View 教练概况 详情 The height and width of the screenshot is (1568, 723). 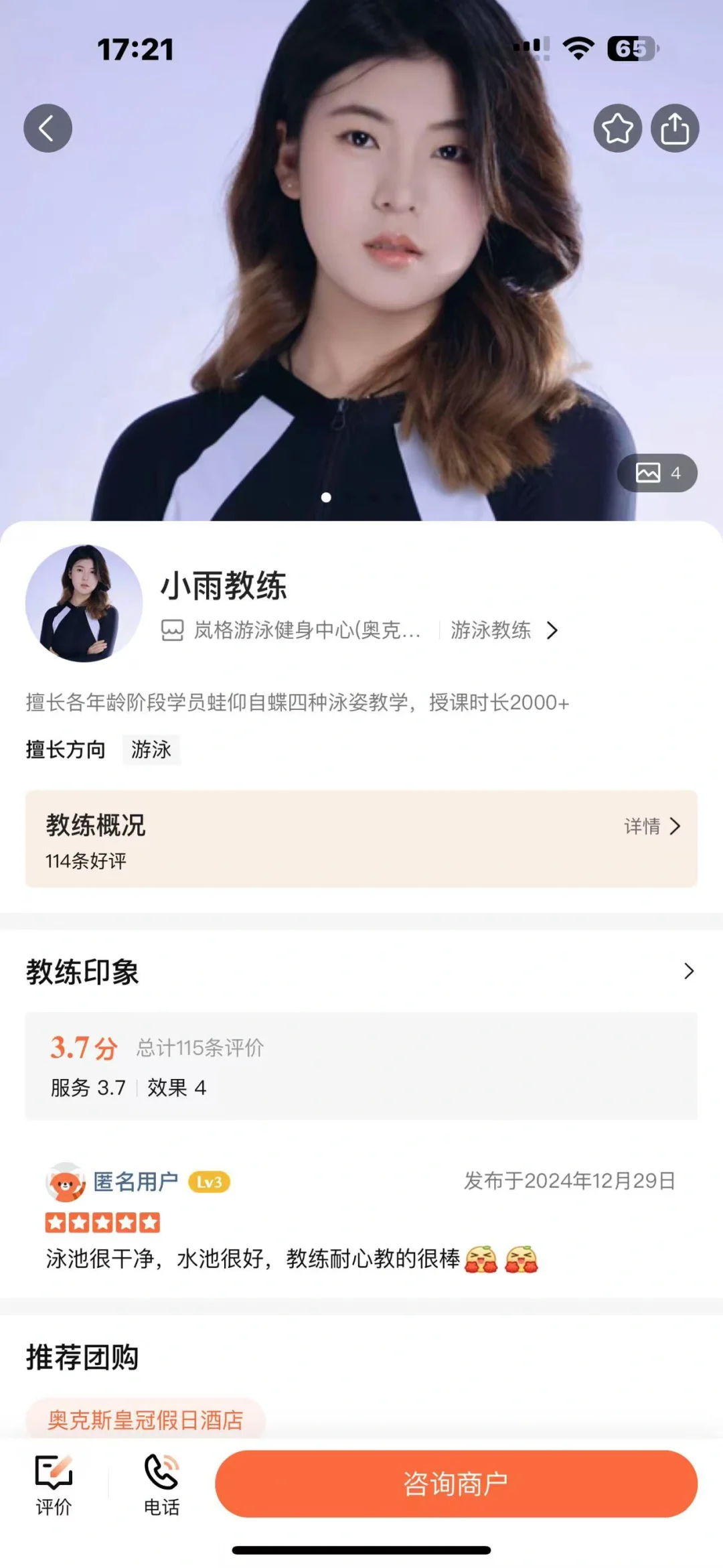click(652, 826)
